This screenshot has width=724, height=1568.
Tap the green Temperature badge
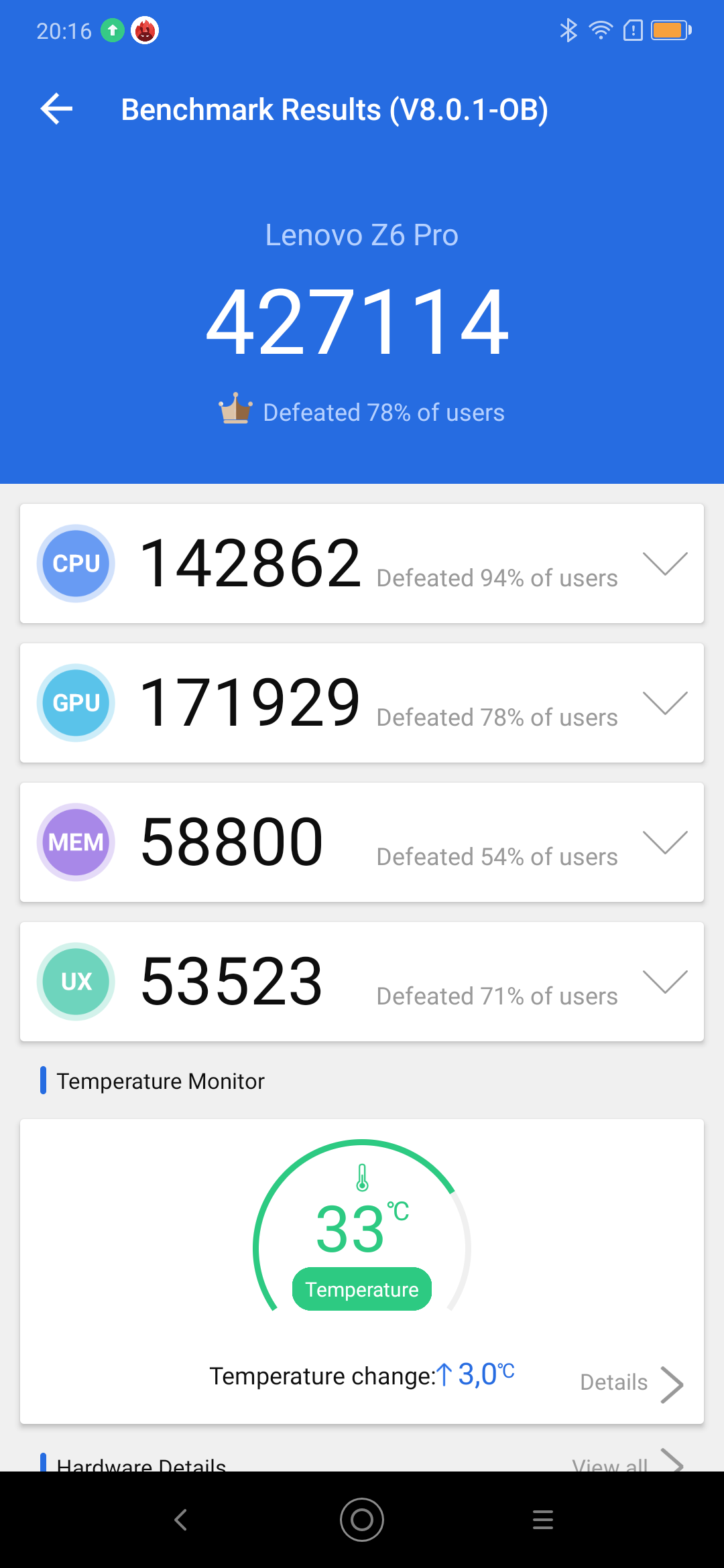pyautogui.click(x=361, y=1288)
